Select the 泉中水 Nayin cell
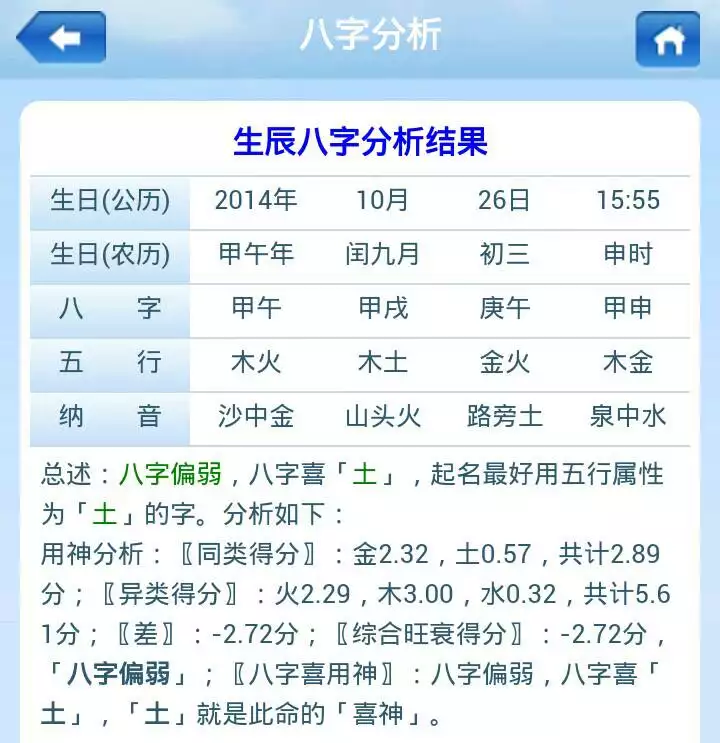Screen dimensions: 720x743 (x=628, y=418)
